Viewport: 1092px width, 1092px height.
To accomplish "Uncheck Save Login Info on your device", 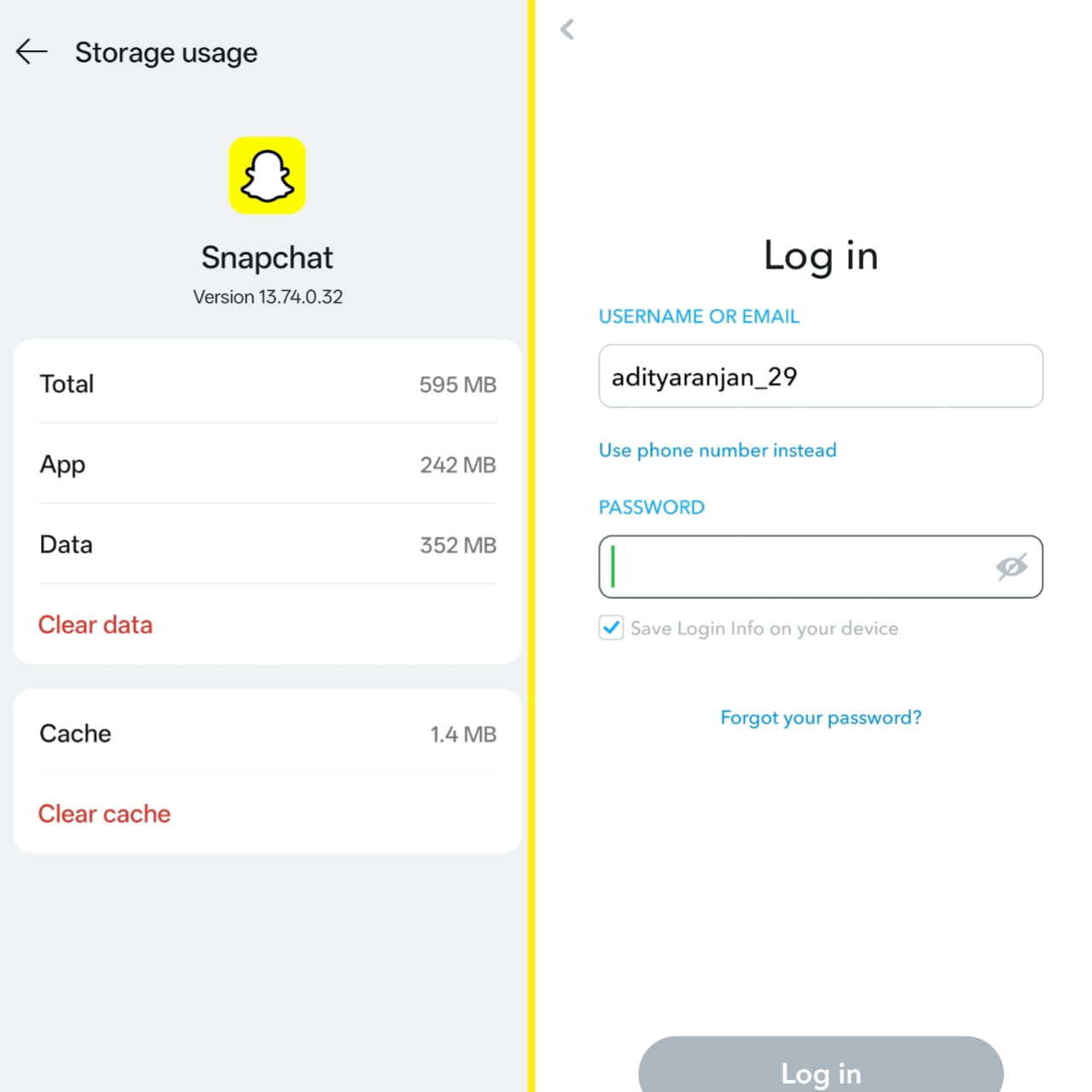I will [611, 628].
